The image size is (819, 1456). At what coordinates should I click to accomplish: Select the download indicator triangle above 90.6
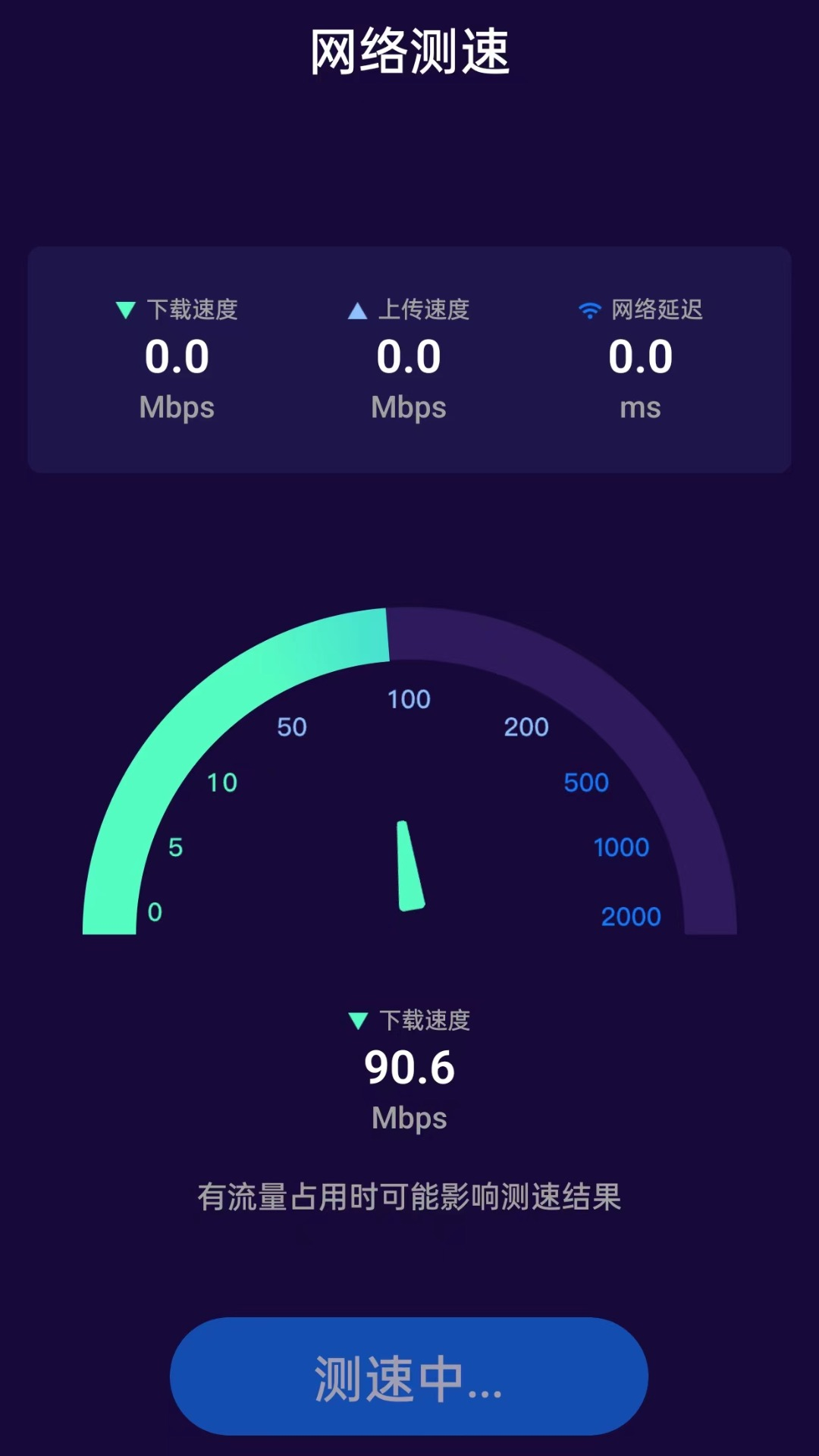click(x=356, y=1020)
